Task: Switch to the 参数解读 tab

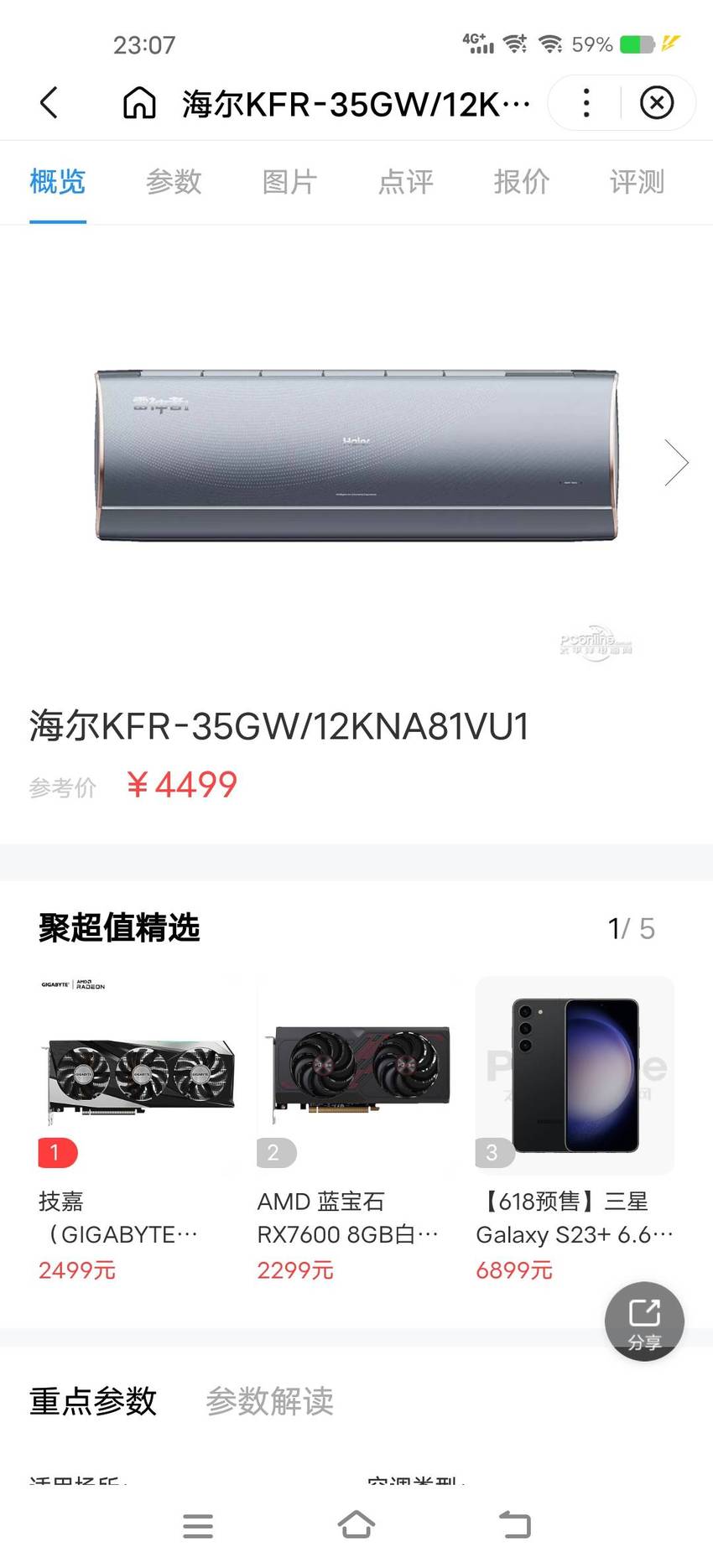Action: (269, 1401)
